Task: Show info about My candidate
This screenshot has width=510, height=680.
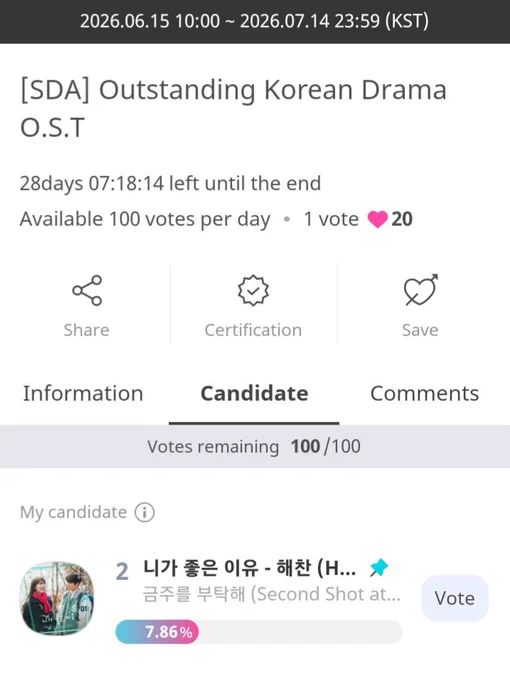Action: coord(144,512)
